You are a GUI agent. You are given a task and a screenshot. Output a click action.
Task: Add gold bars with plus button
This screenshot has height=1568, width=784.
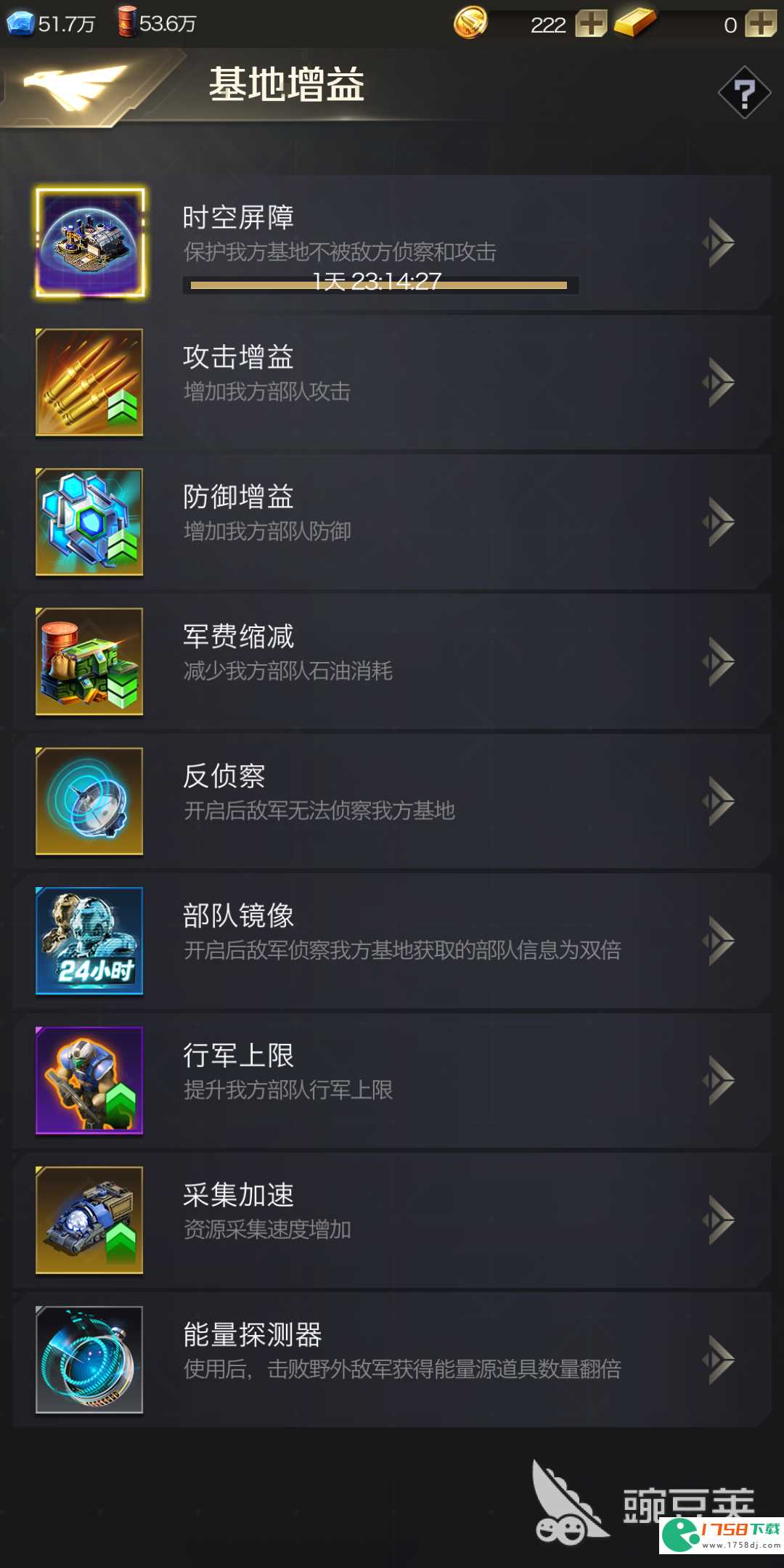[761, 24]
